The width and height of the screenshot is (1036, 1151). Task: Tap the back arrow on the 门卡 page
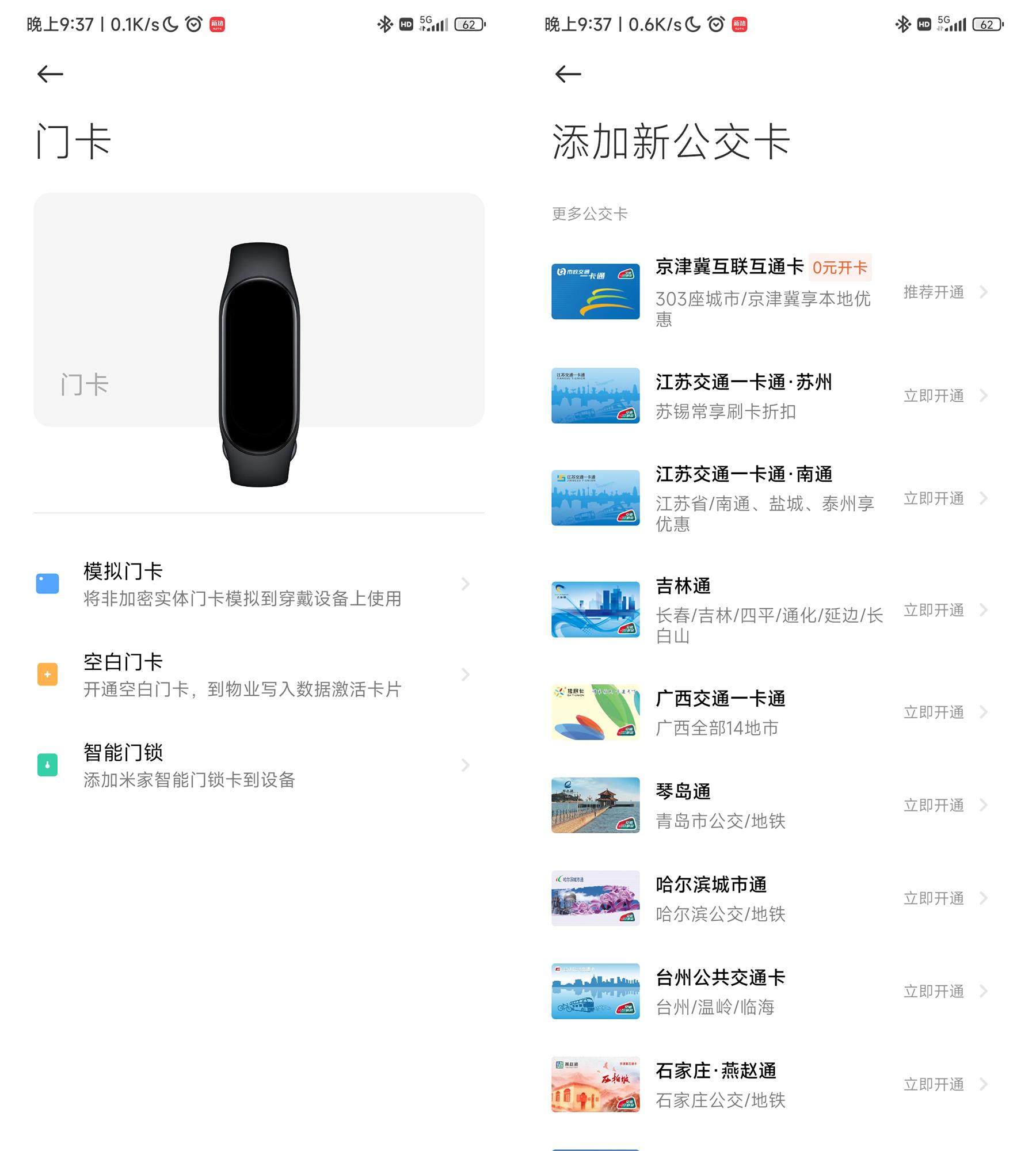pyautogui.click(x=49, y=74)
